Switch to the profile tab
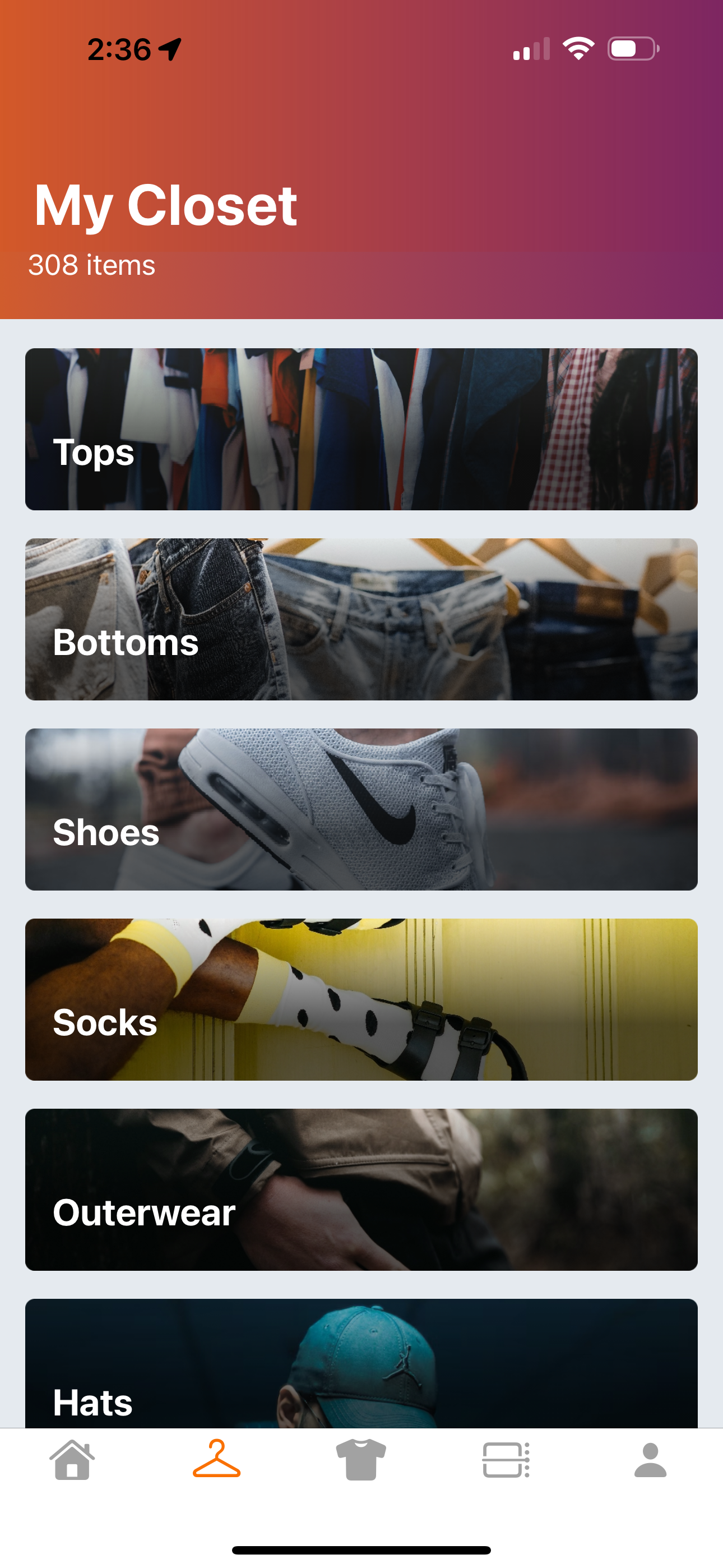Viewport: 723px width, 1568px height. pyautogui.click(x=650, y=1460)
